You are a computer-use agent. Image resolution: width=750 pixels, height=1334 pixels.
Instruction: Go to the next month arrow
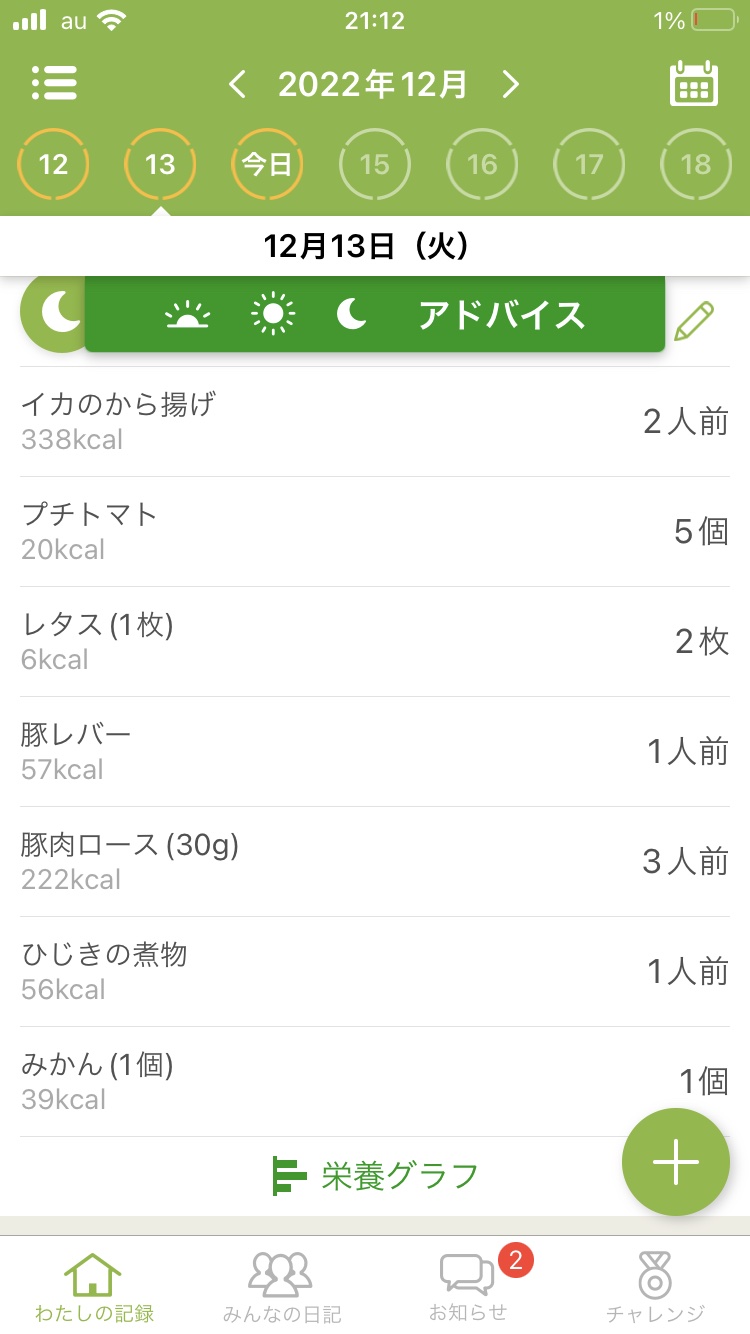pos(510,85)
